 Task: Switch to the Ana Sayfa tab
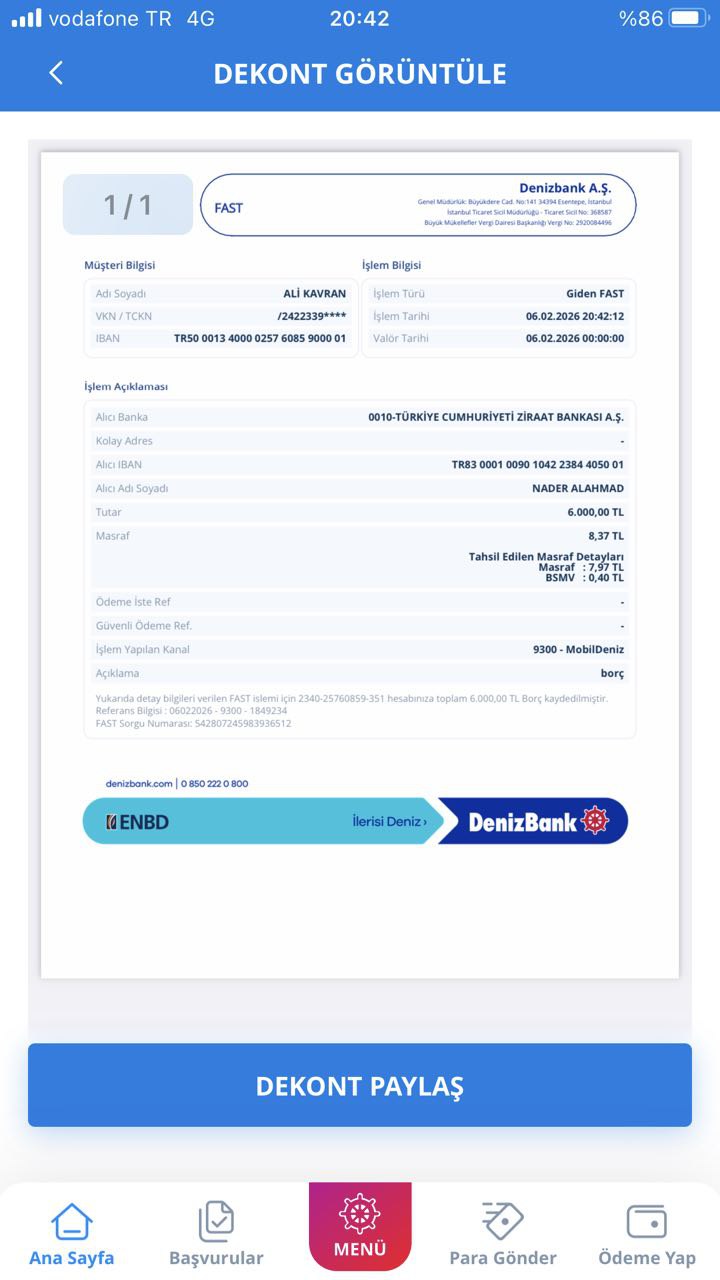point(72,1235)
